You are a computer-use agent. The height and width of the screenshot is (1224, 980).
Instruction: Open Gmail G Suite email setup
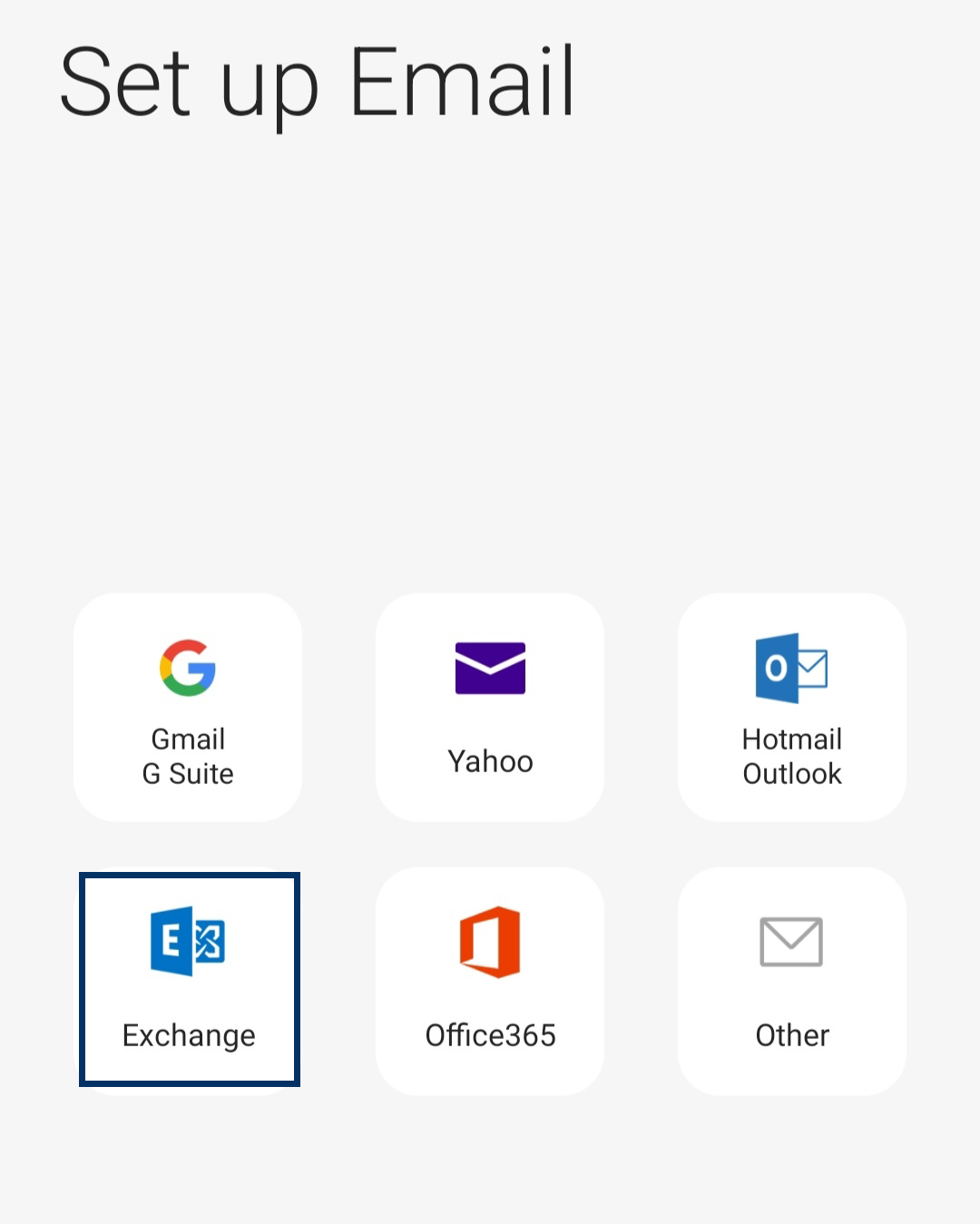[x=188, y=706]
